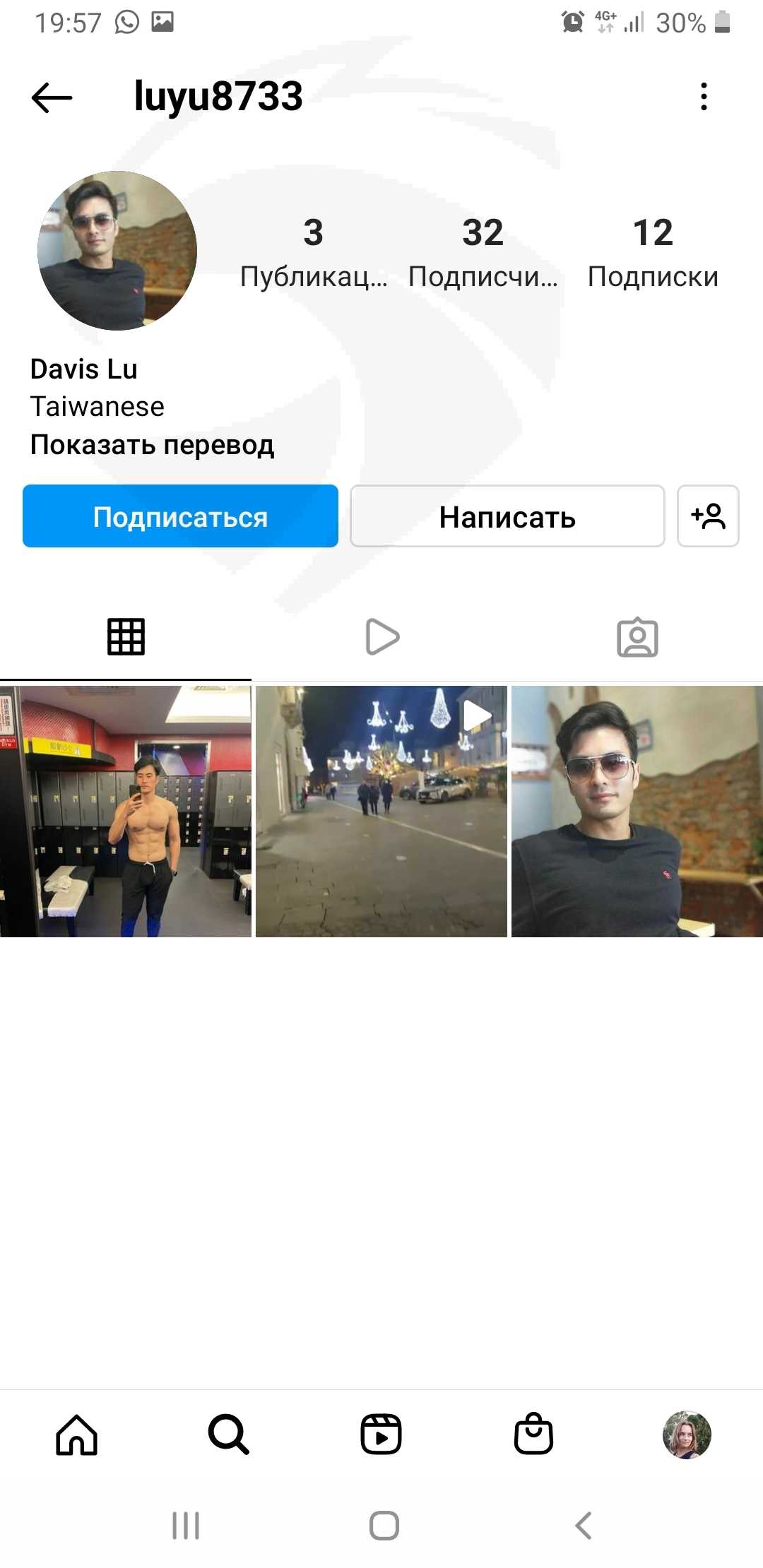The height and width of the screenshot is (1568, 763).
Task: View the luyu8733 profile picture
Action: [x=117, y=251]
